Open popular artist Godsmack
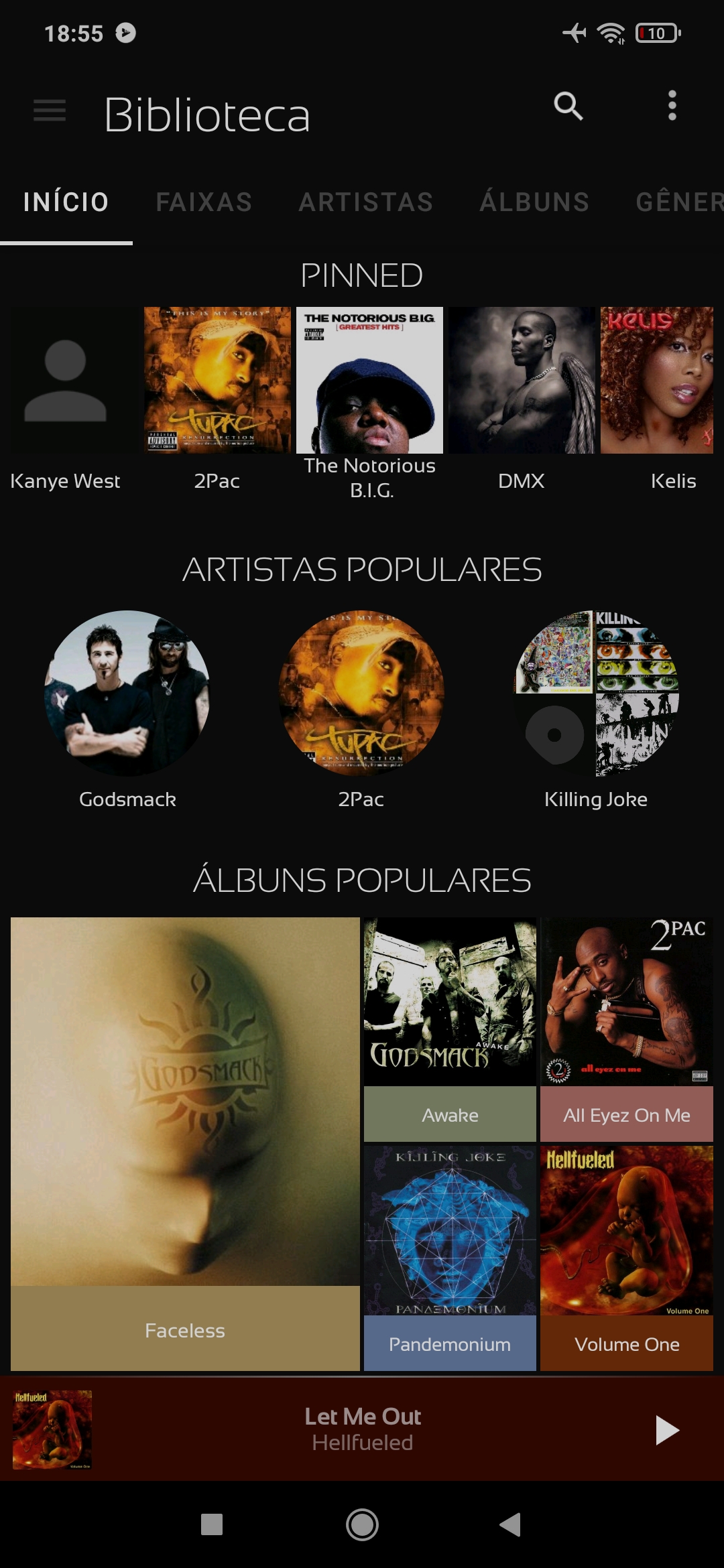 point(127,694)
